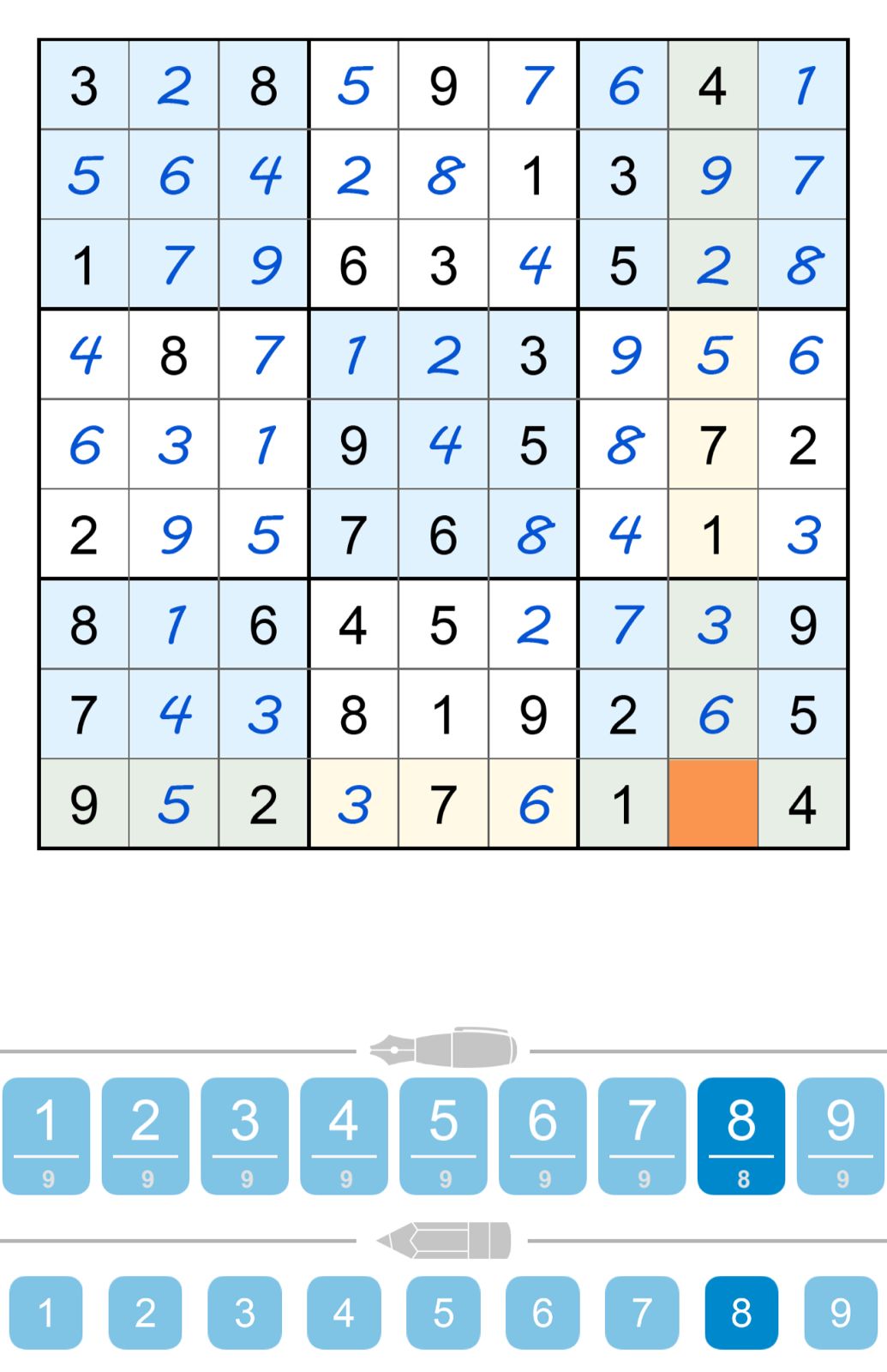Select pen digit 7 in the top row

642,1135
